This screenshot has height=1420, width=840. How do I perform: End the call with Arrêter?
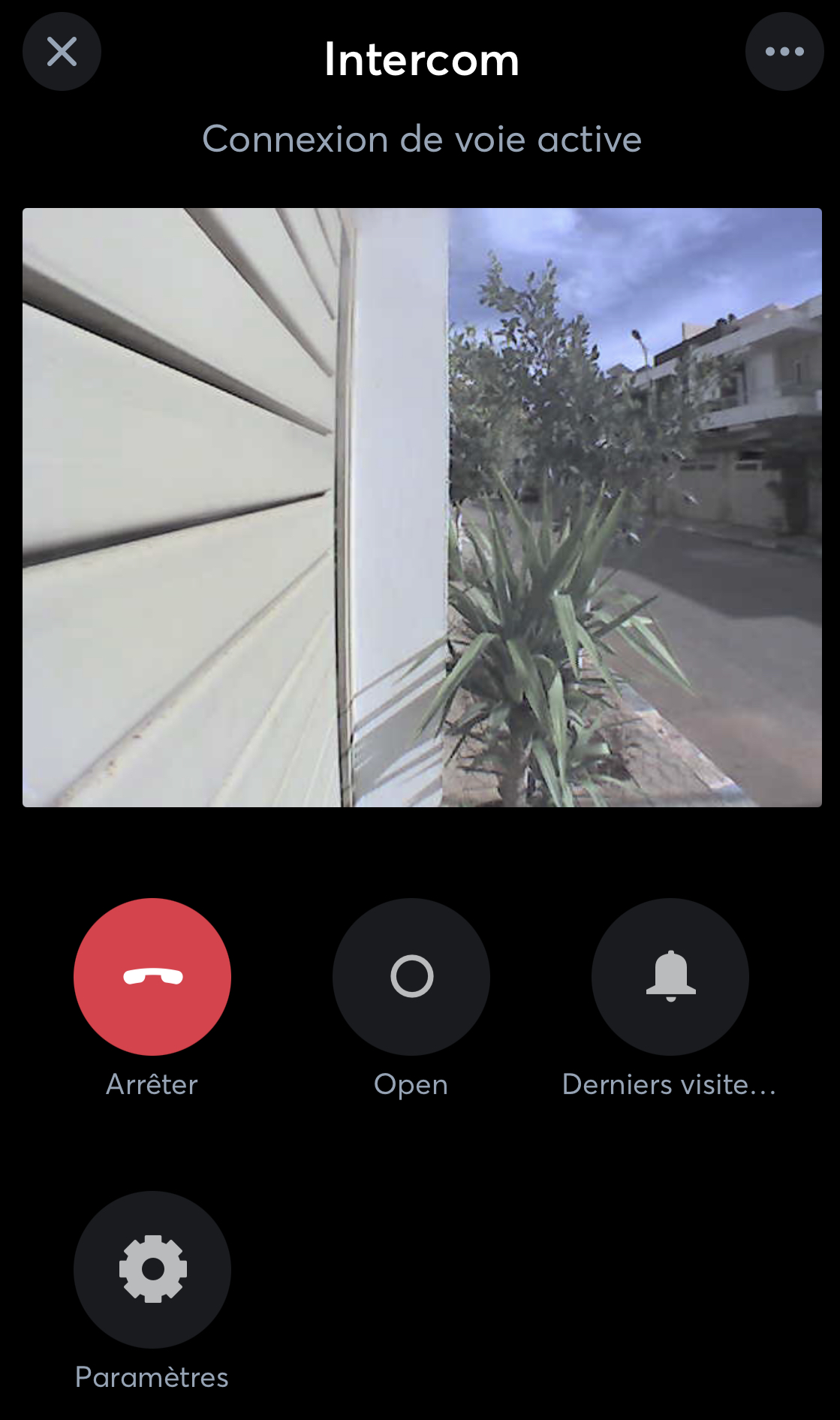point(152,976)
